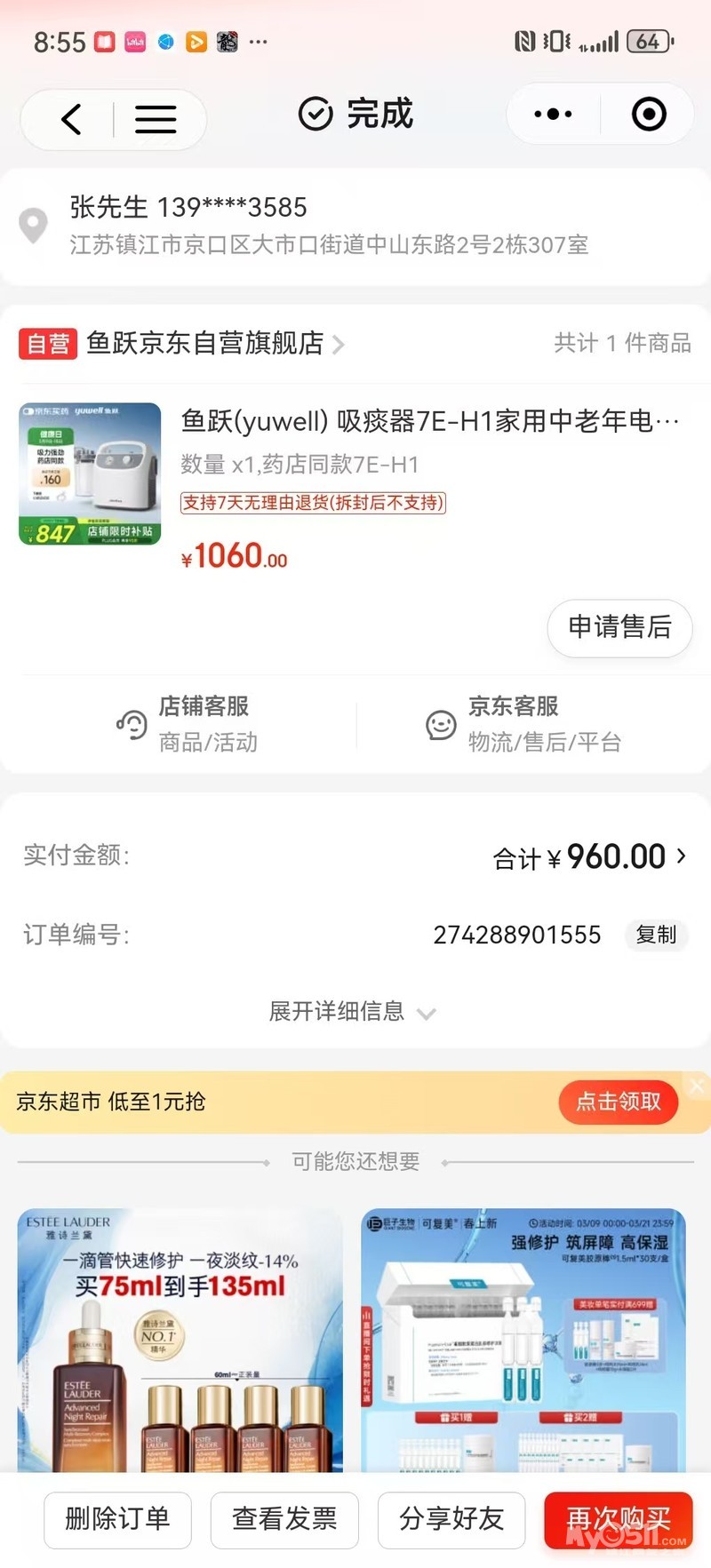711x1568 pixels.
Task: Close the mini program with the circle icon
Action: coord(649,115)
